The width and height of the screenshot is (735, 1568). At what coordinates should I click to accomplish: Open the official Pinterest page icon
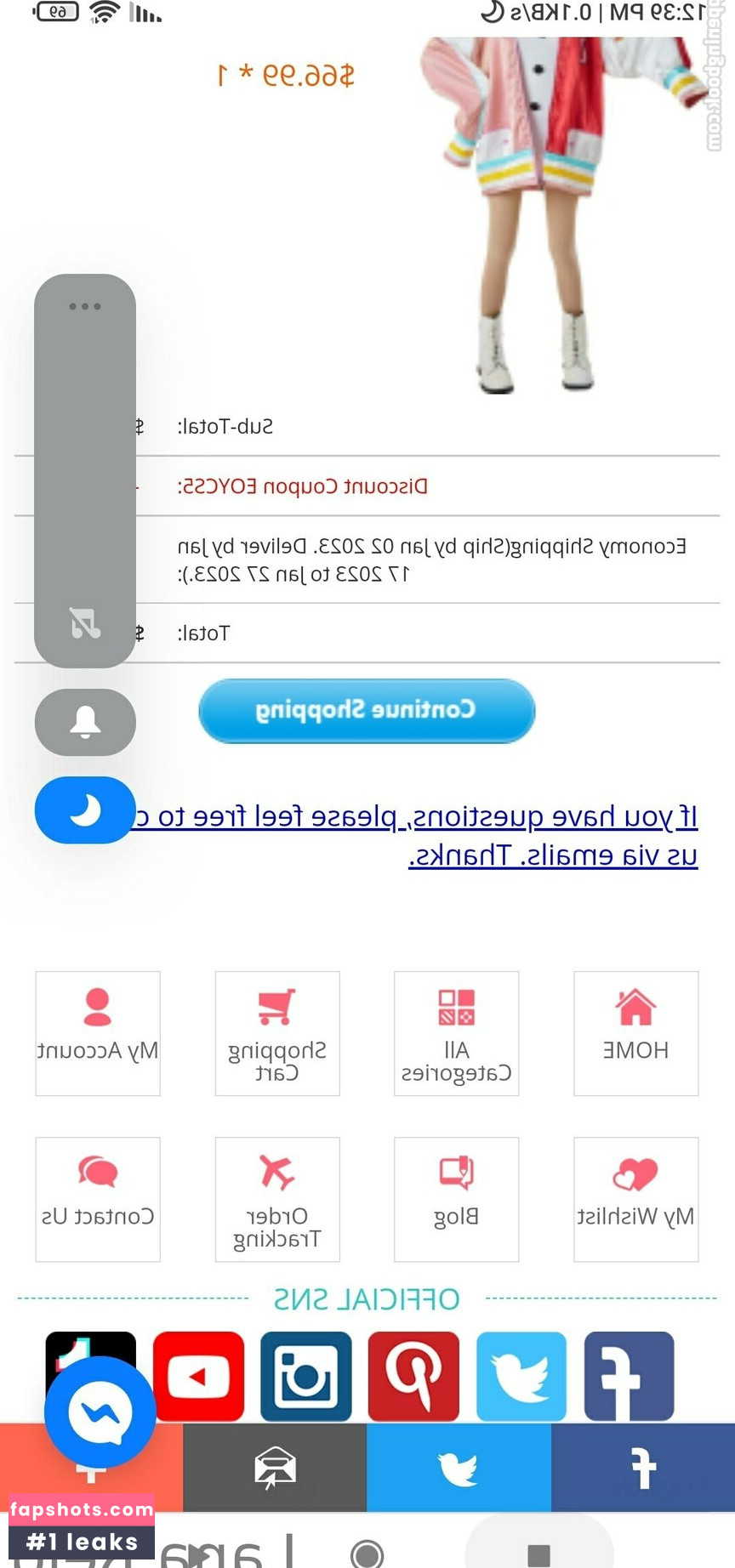point(413,1376)
